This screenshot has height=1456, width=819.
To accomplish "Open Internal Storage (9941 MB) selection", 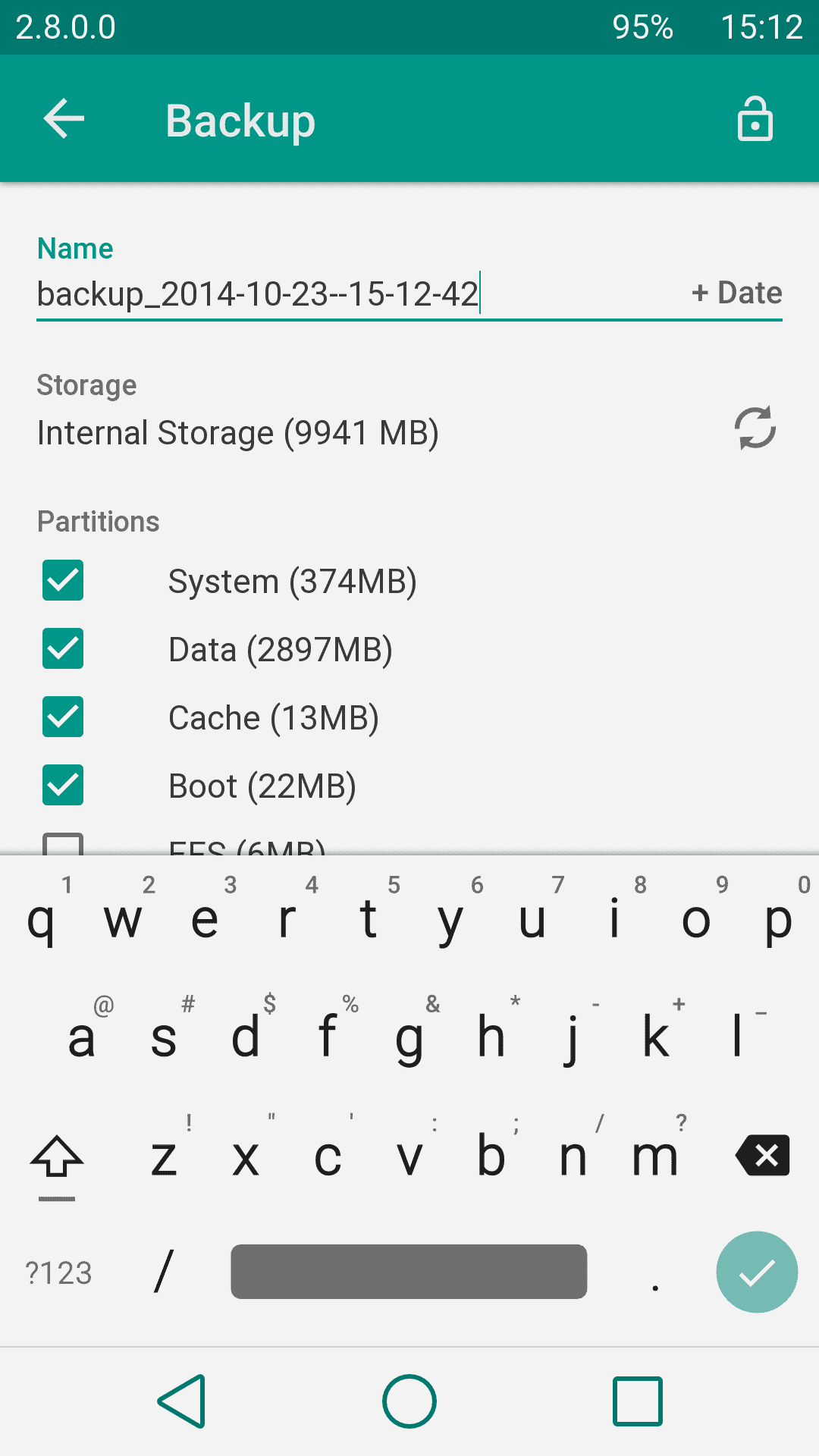I will pos(238,433).
